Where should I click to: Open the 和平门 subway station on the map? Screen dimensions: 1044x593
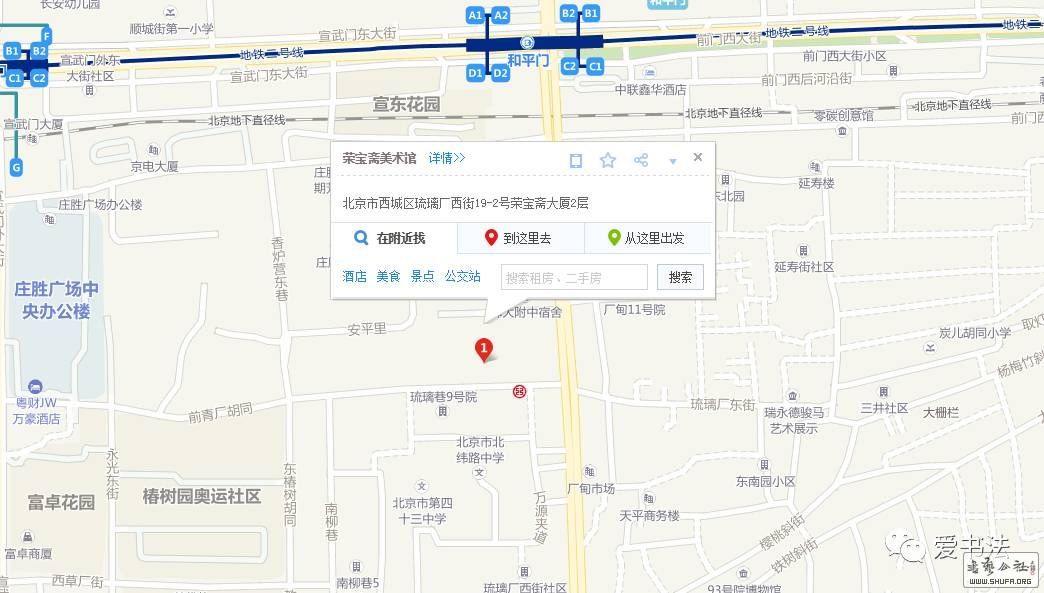click(527, 44)
